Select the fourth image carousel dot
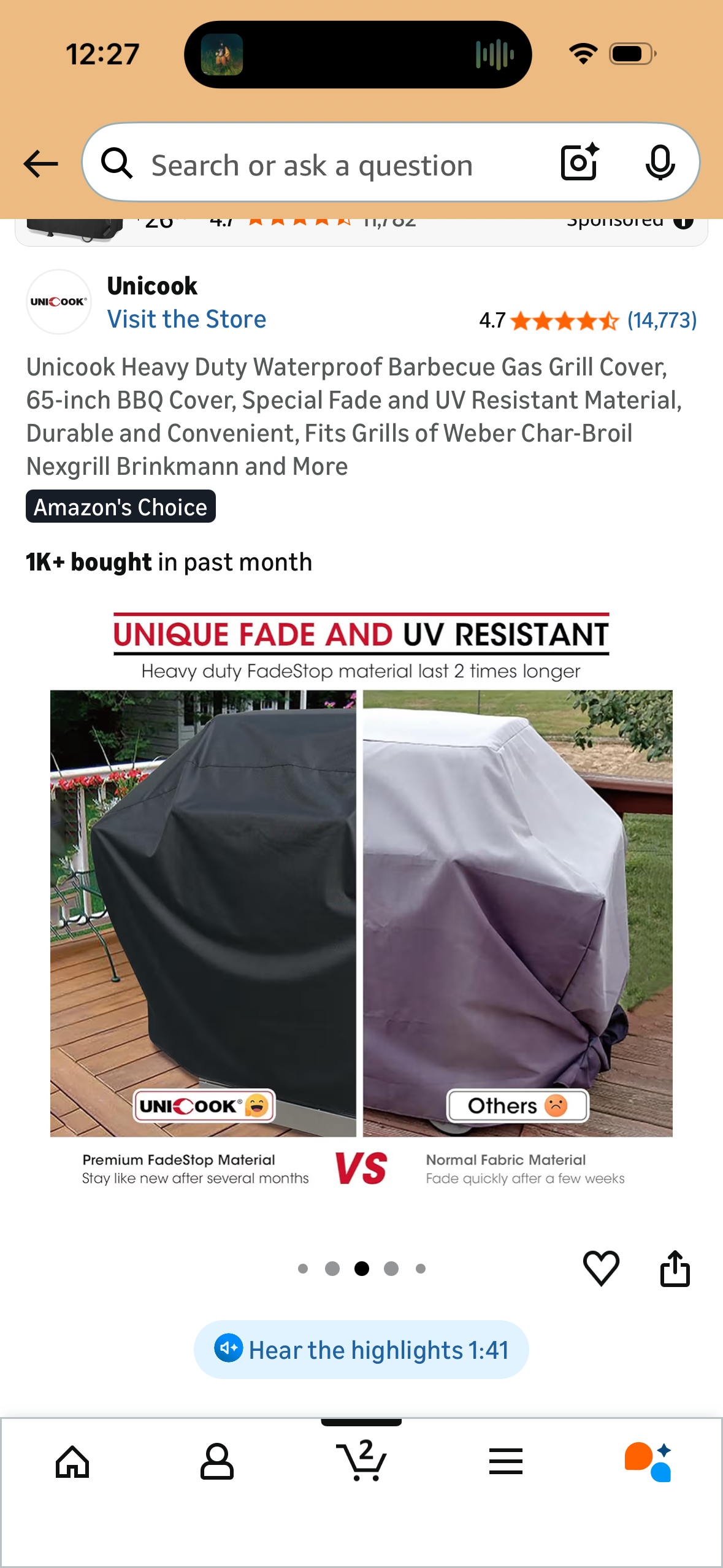This screenshot has height=1568, width=723. pyautogui.click(x=391, y=1269)
